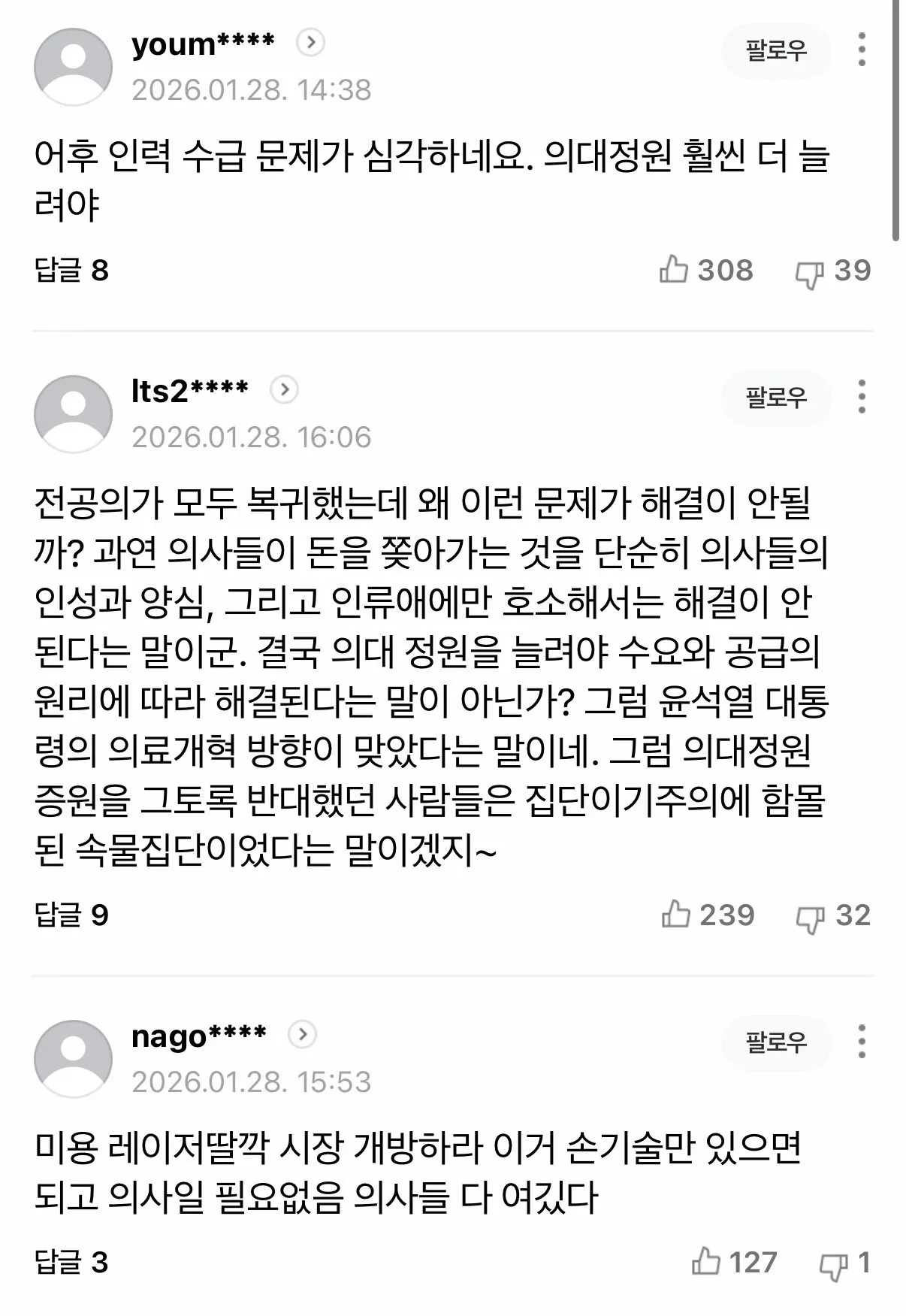Open overflow menu on lts2**** comment
The image size is (906, 1316).
tap(862, 396)
